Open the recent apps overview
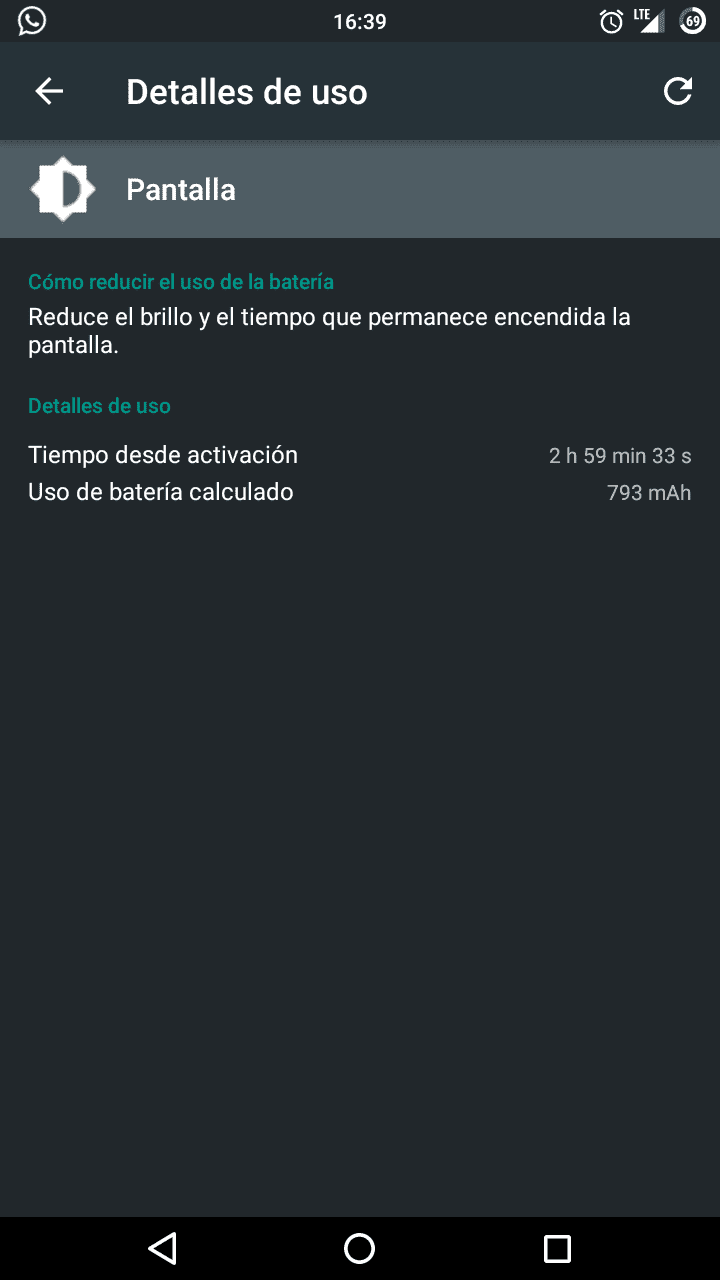Screen dimensions: 720x1280 [x=557, y=1248]
